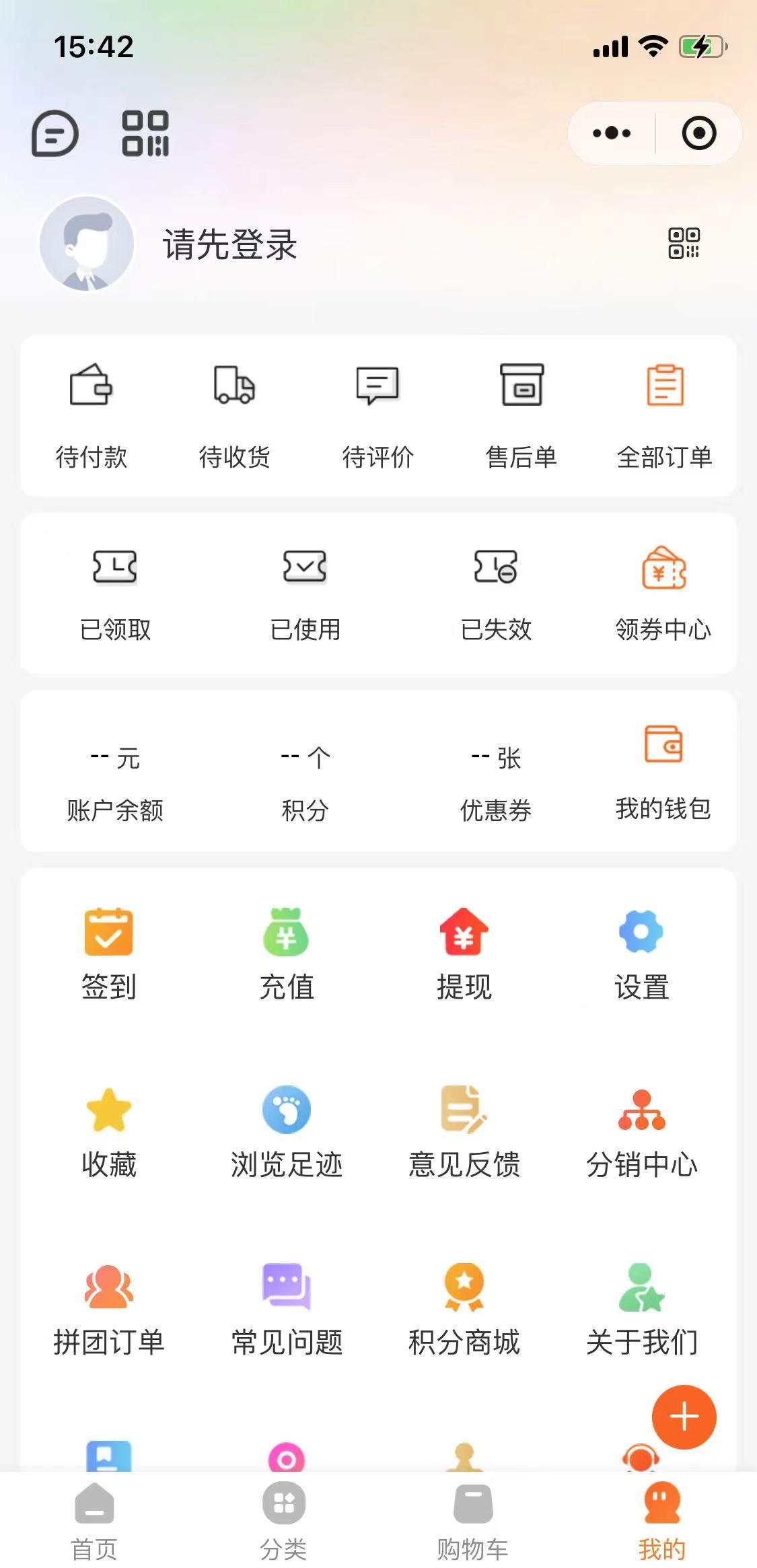
Task: Close the mini program via circle button
Action: pos(699,133)
